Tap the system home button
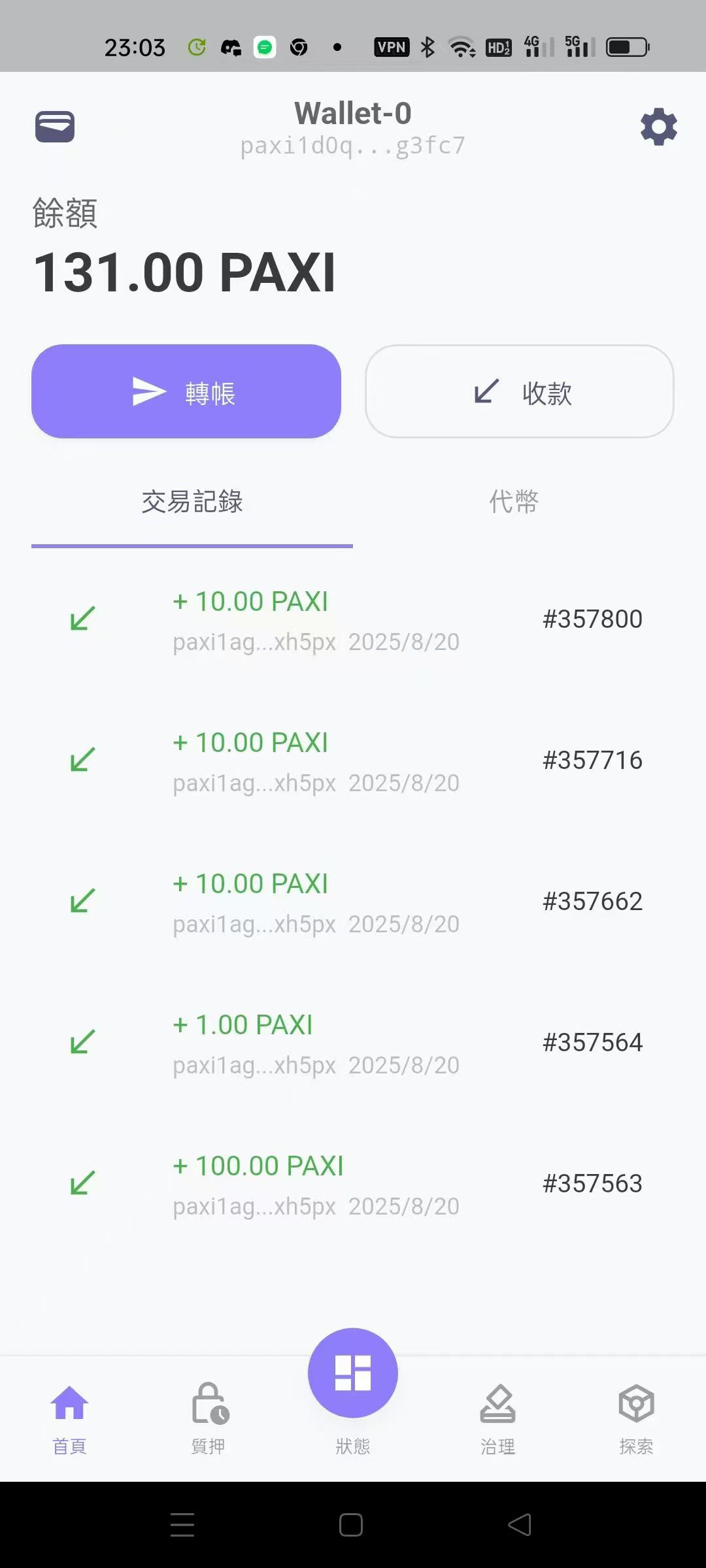Image resolution: width=706 pixels, height=1568 pixels. [351, 1525]
